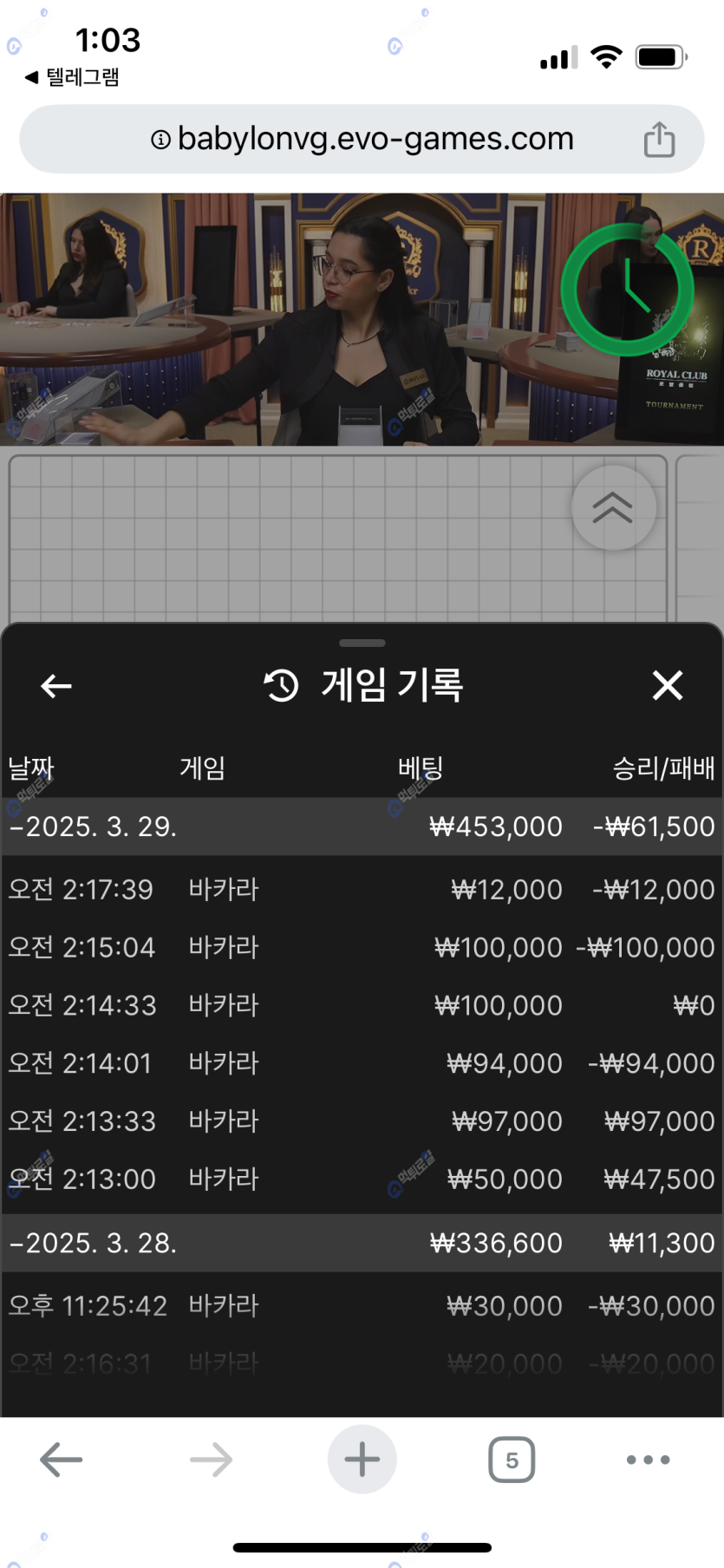The image size is (724, 1568).
Task: Share the page from the address bar
Action: tap(659, 140)
